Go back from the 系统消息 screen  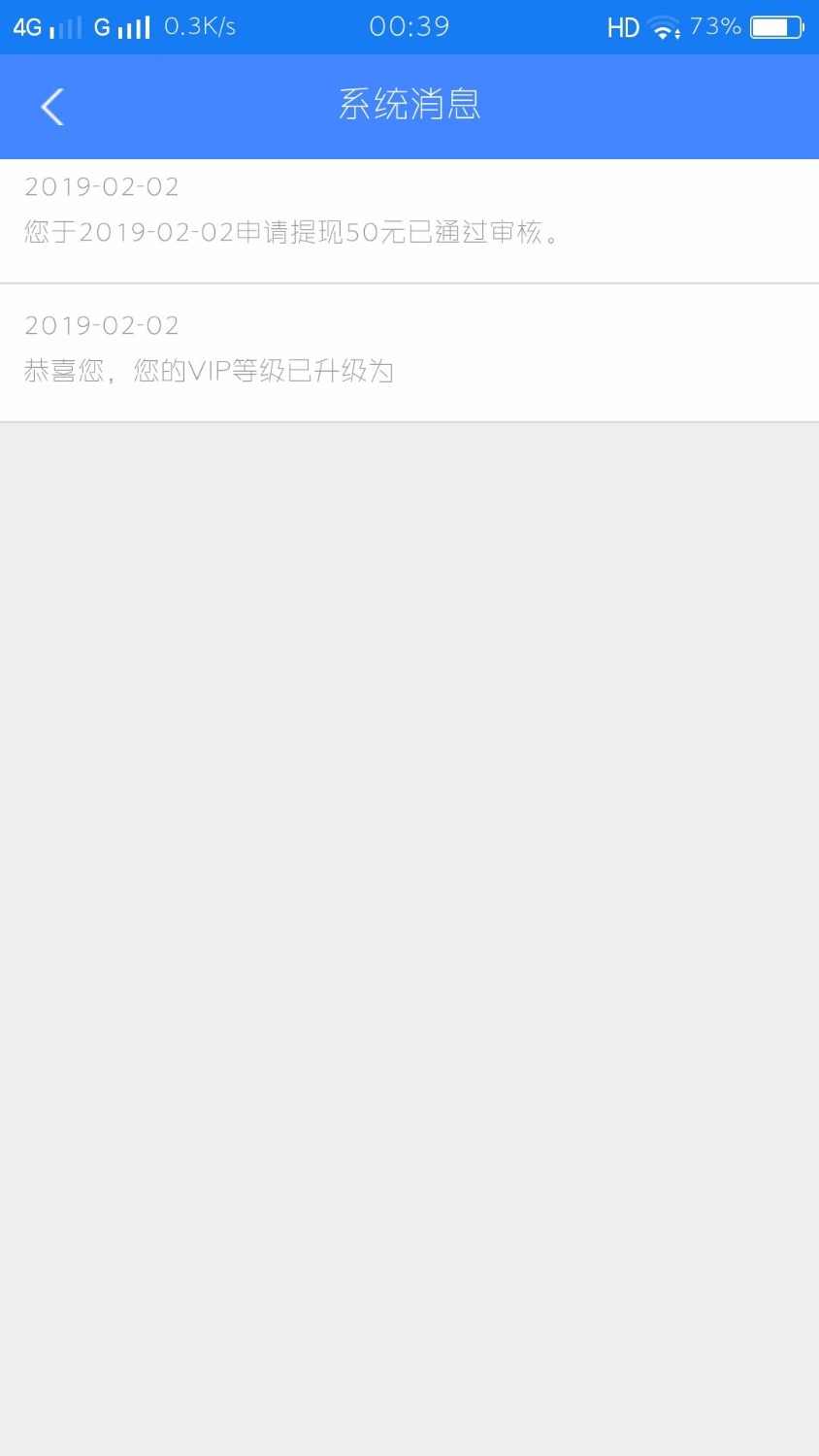pos(52,107)
